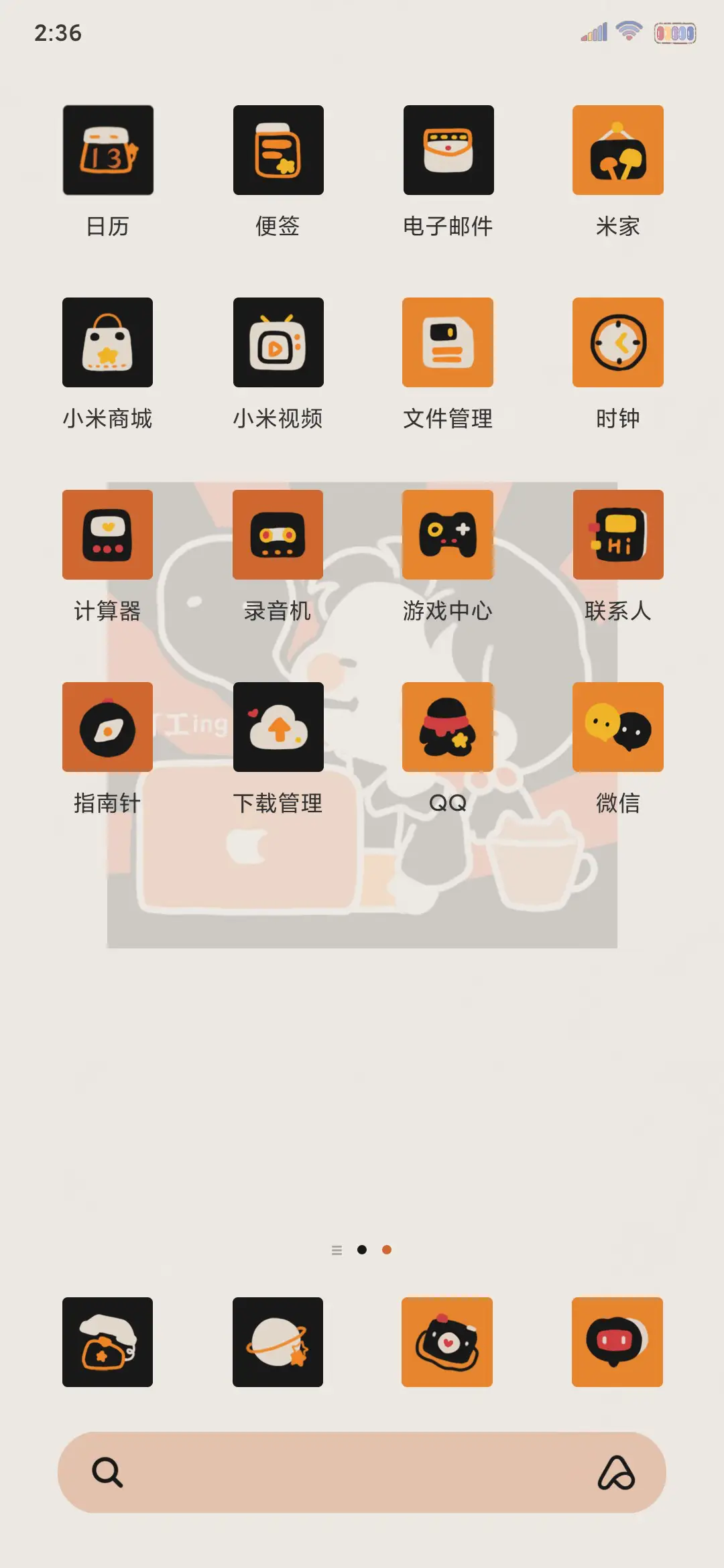The image size is (724, 1568).
Task: Open the 指南针 compass app
Action: (108, 726)
